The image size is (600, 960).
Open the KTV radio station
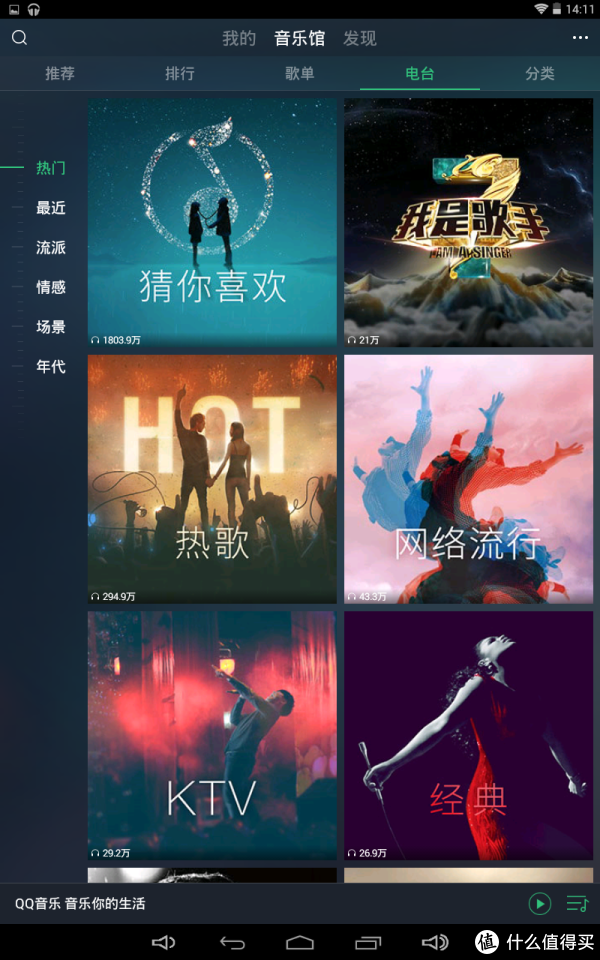(212, 735)
